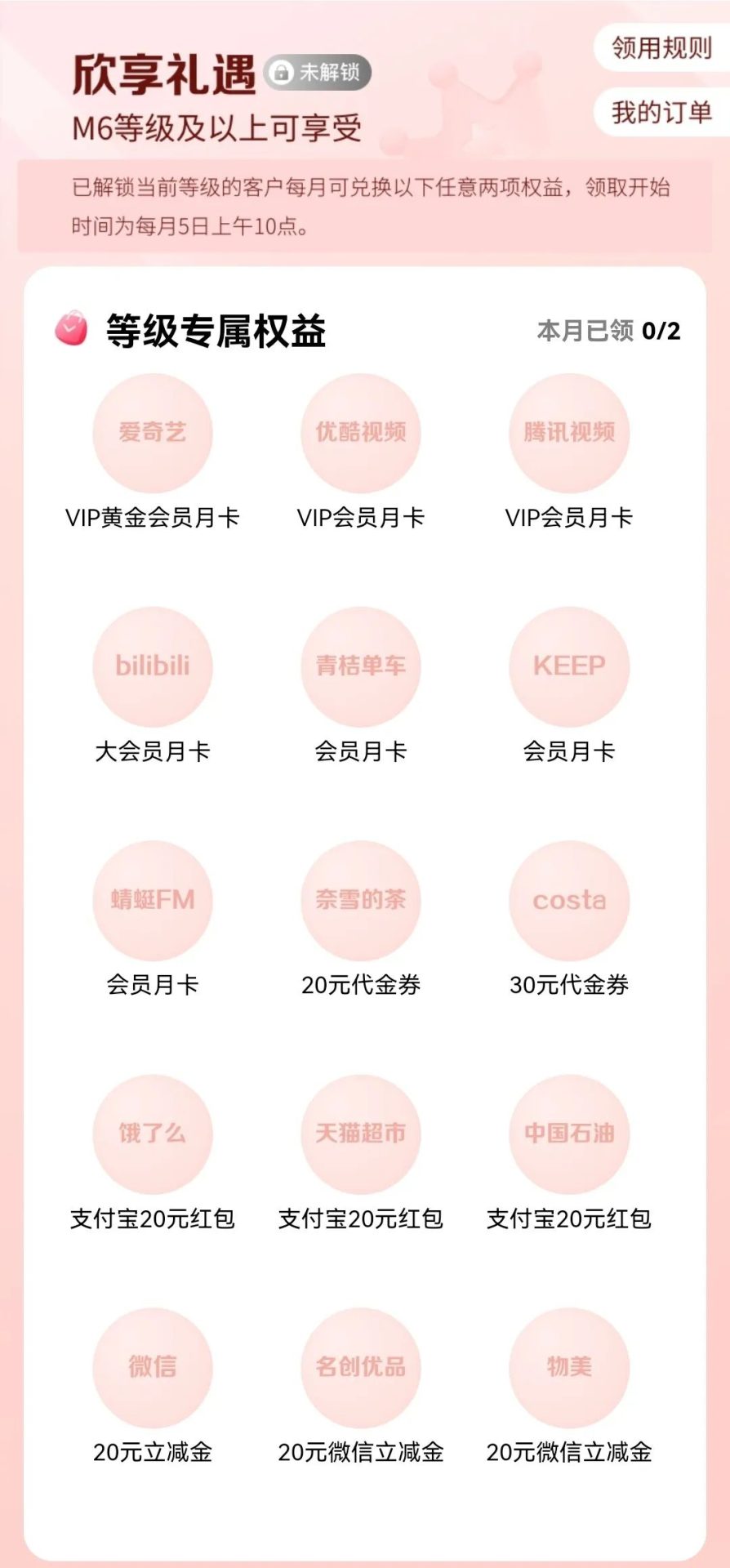
Task: Open the bilibili 大会员月卡 benefit
Action: coord(153,666)
